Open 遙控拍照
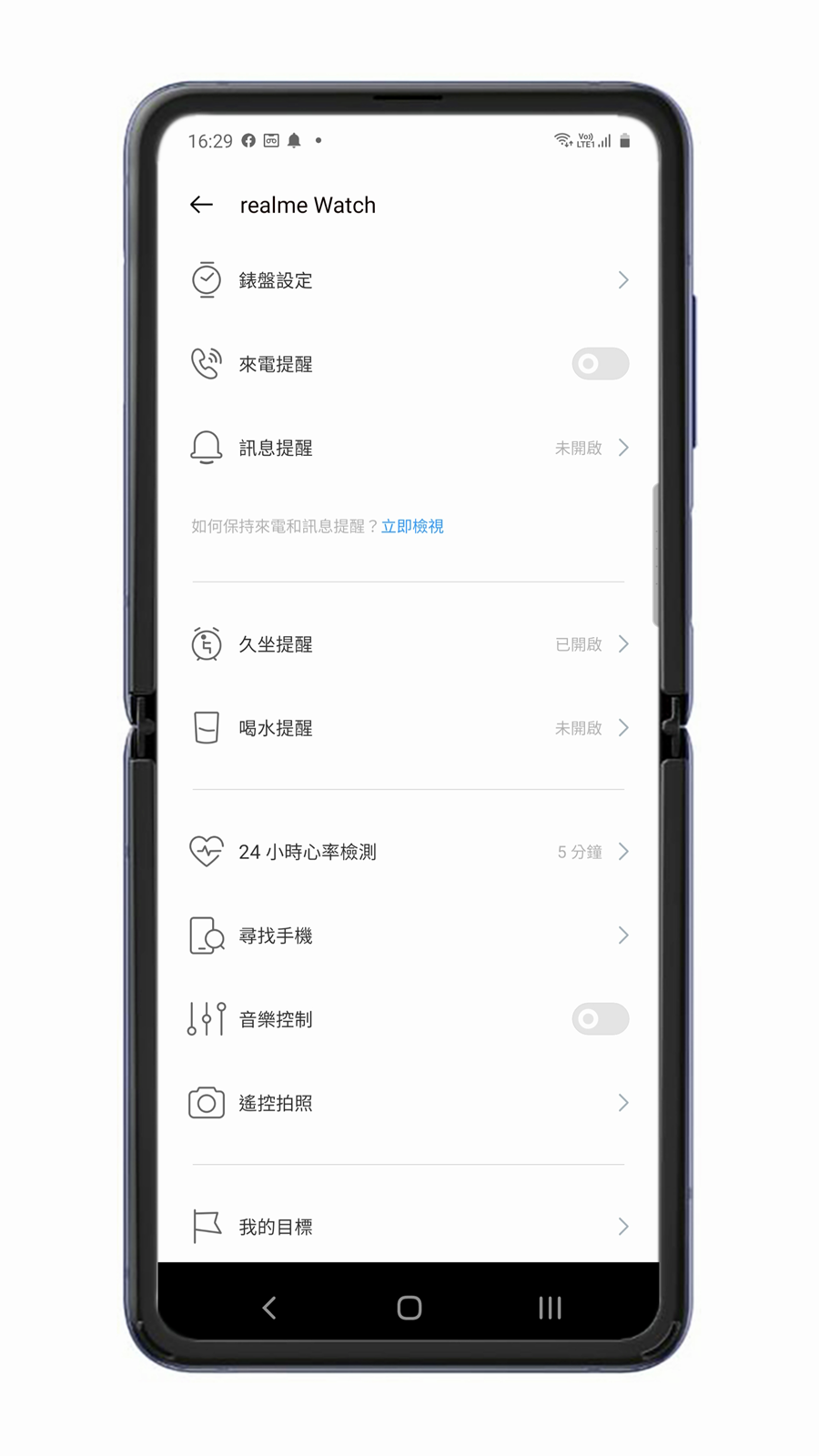The width and height of the screenshot is (819, 1456). pos(408,1103)
